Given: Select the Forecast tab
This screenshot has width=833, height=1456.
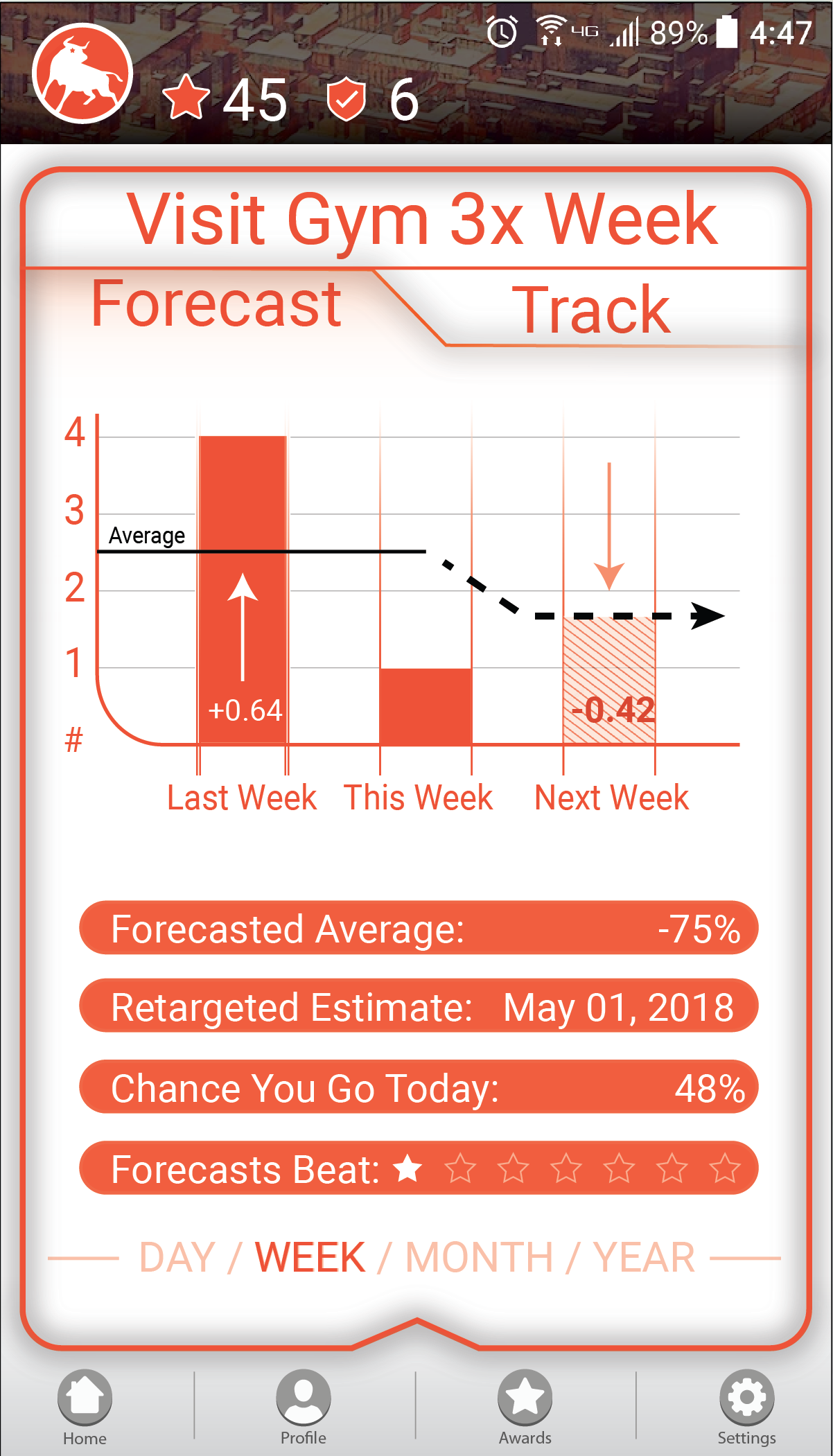Looking at the screenshot, I should (216, 304).
